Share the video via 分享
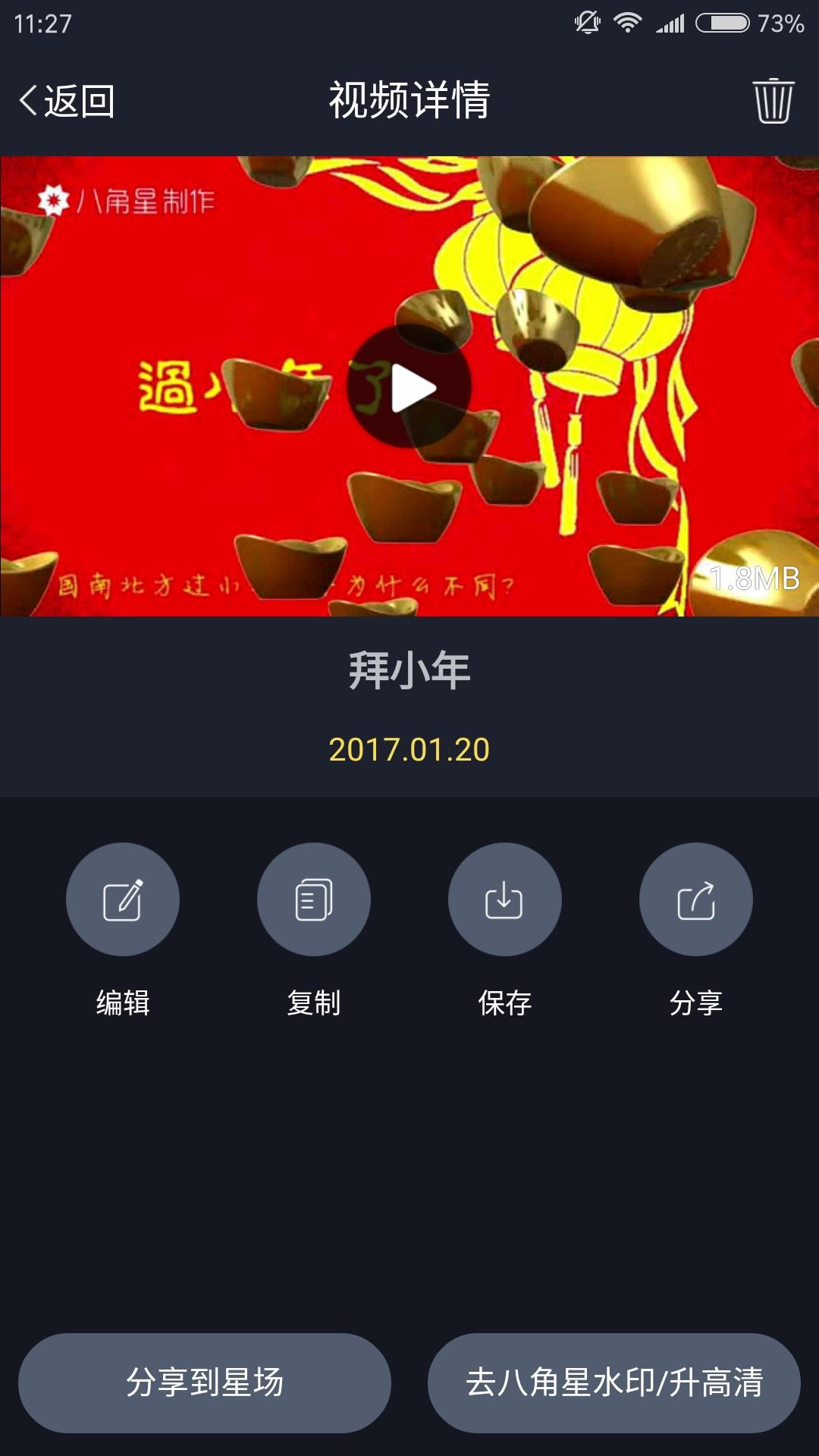 click(696, 899)
